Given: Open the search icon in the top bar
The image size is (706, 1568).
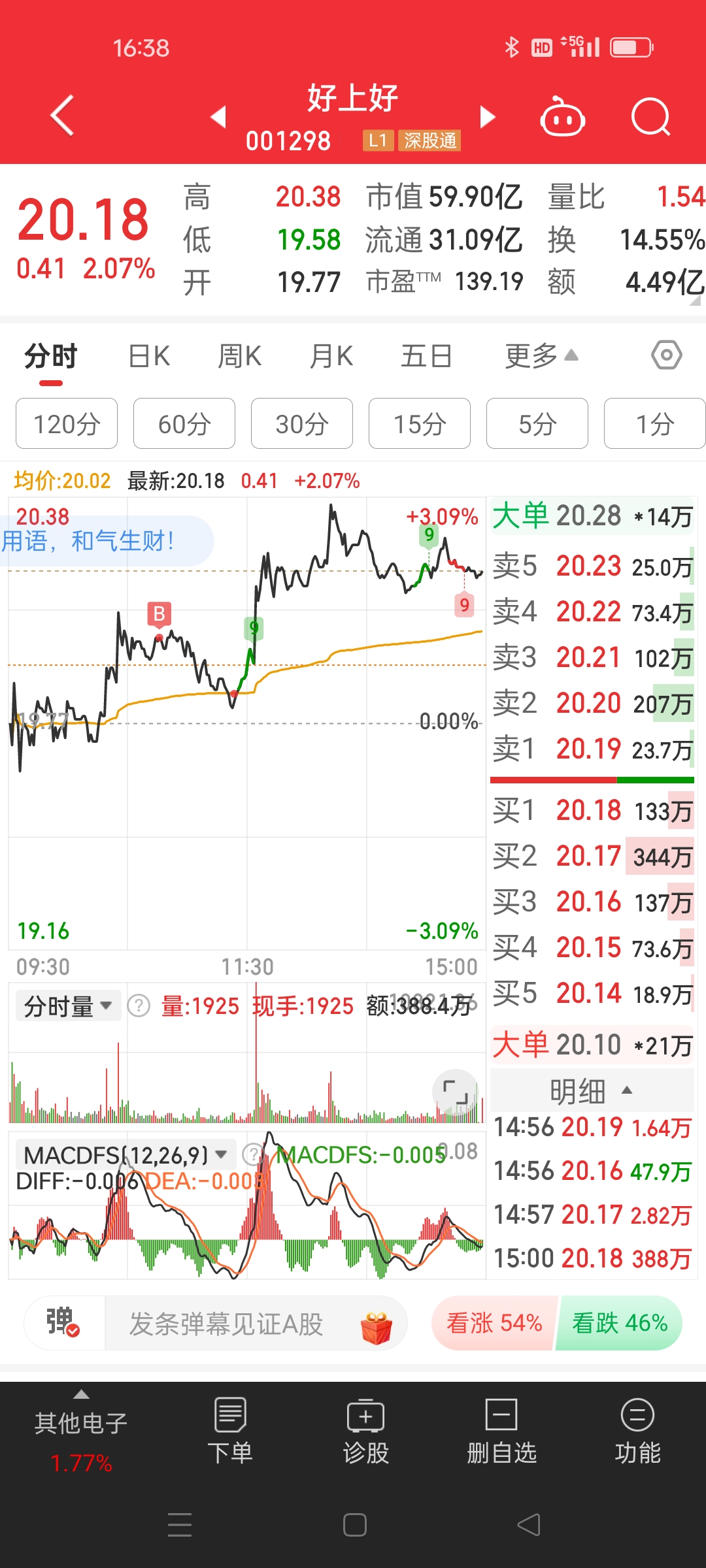Looking at the screenshot, I should pos(650,116).
